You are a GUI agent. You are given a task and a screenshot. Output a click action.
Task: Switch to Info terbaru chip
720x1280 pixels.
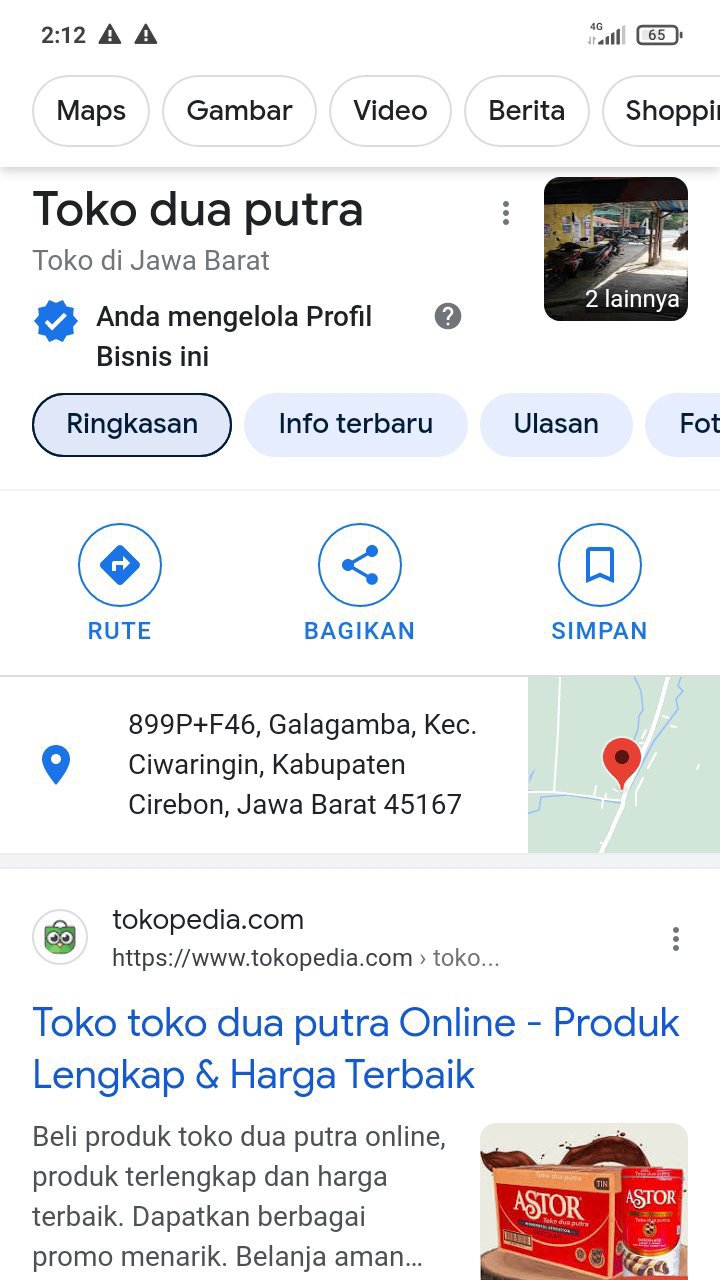click(x=355, y=424)
